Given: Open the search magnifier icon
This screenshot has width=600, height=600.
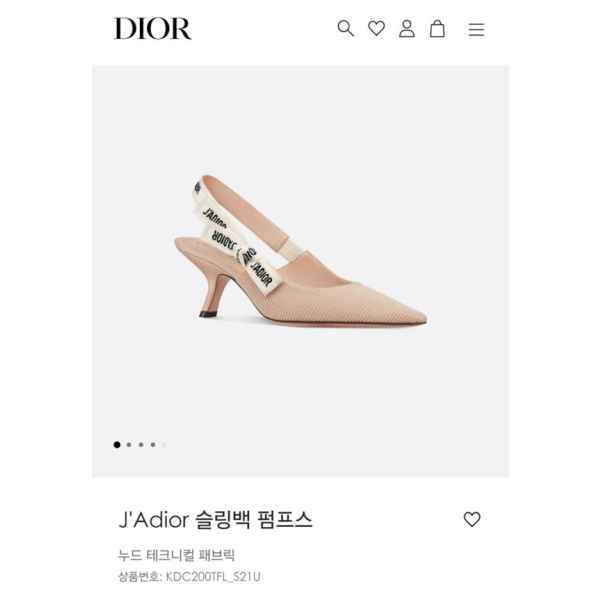Looking at the screenshot, I should [346, 29].
